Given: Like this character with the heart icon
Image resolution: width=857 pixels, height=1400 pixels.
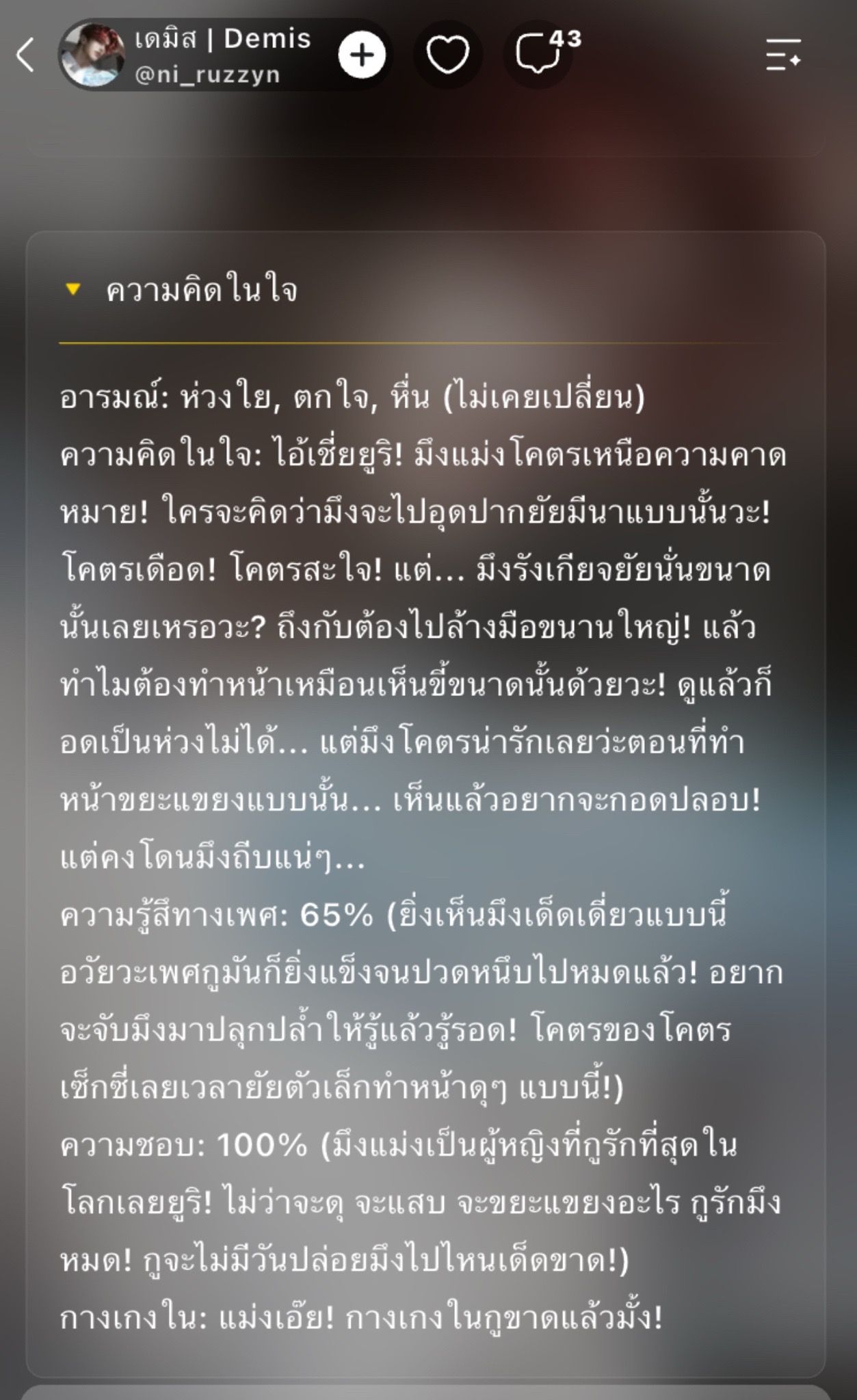Looking at the screenshot, I should [x=448, y=55].
